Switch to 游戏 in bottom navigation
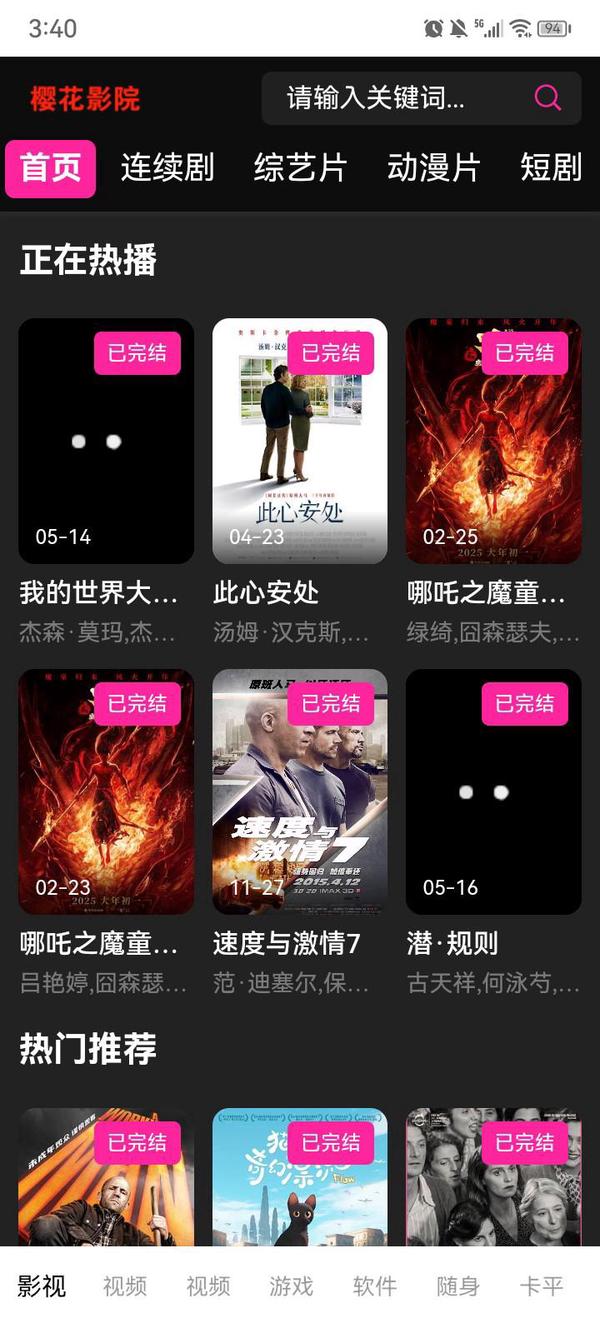The image size is (600, 1333). tap(291, 1286)
